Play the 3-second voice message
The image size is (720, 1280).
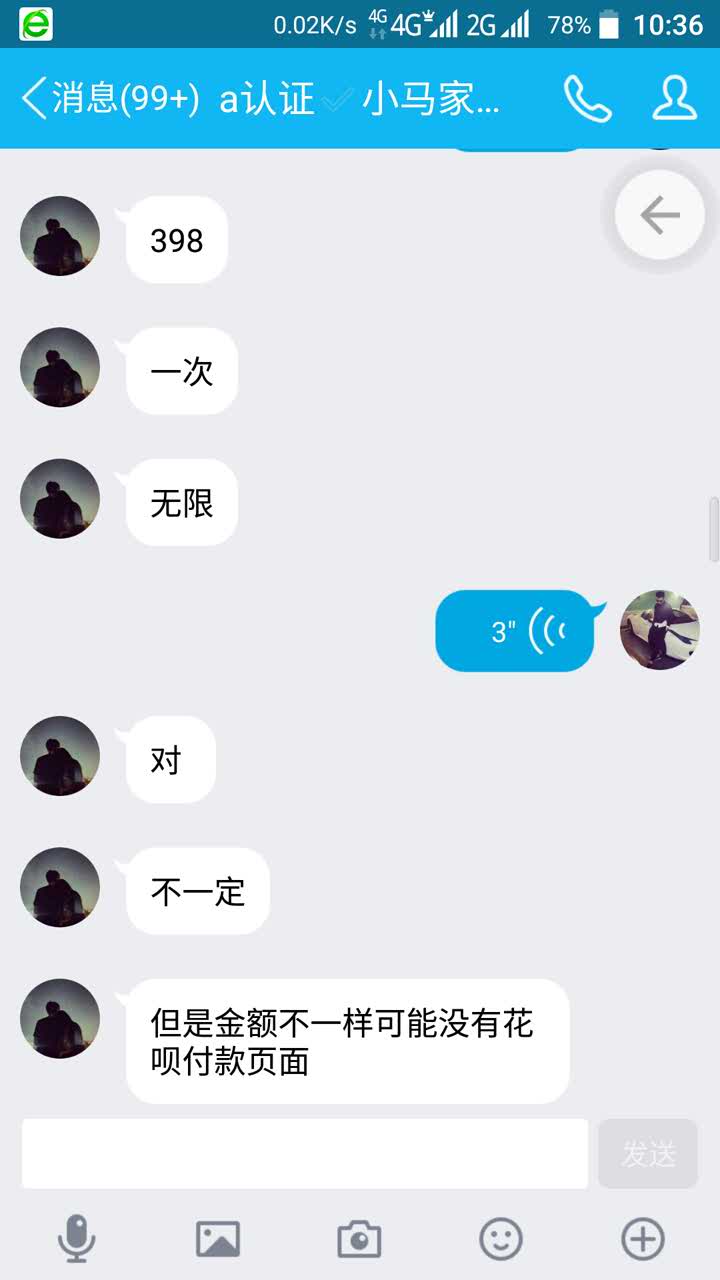pos(515,631)
